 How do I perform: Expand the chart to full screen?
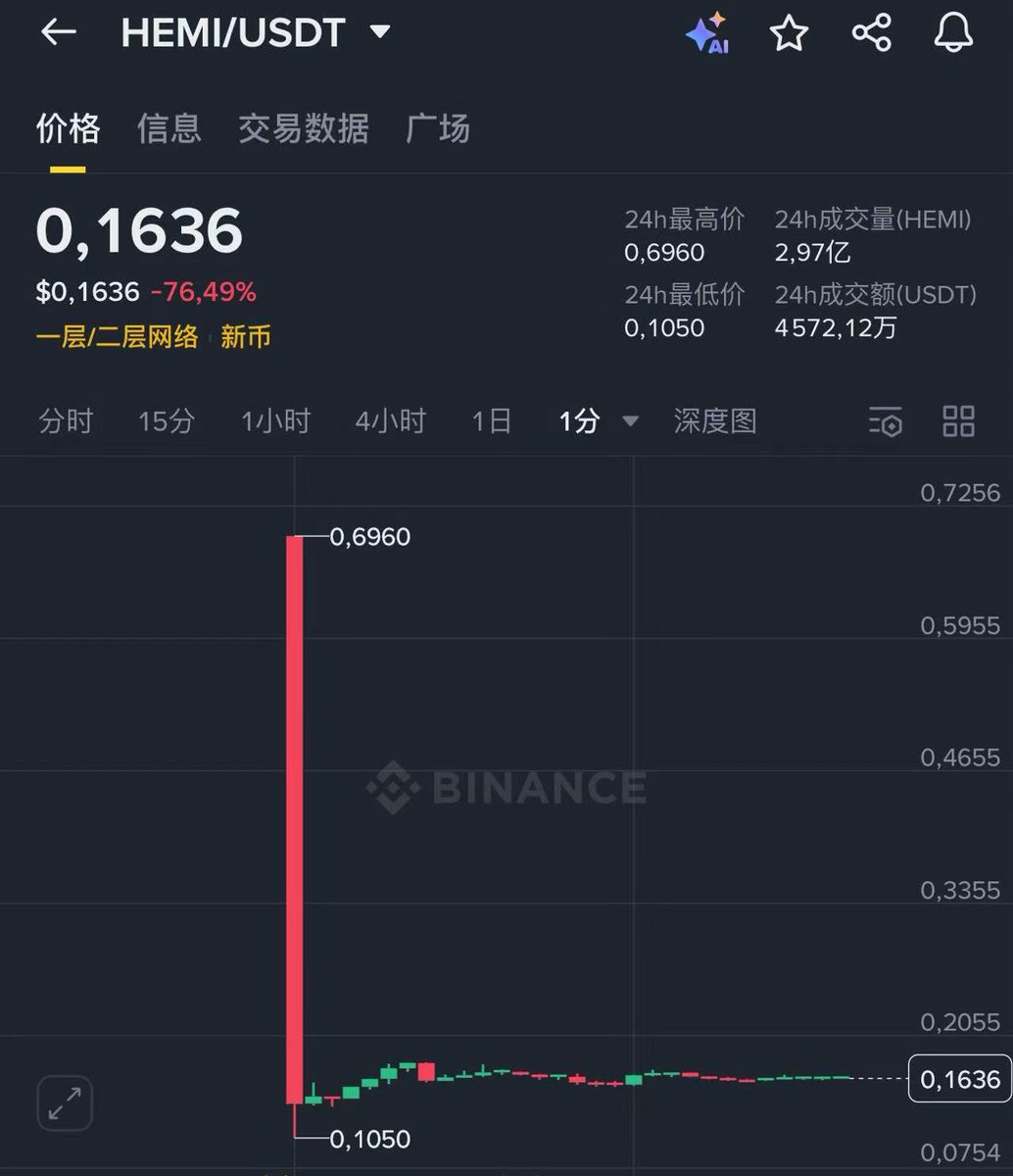65,1102
